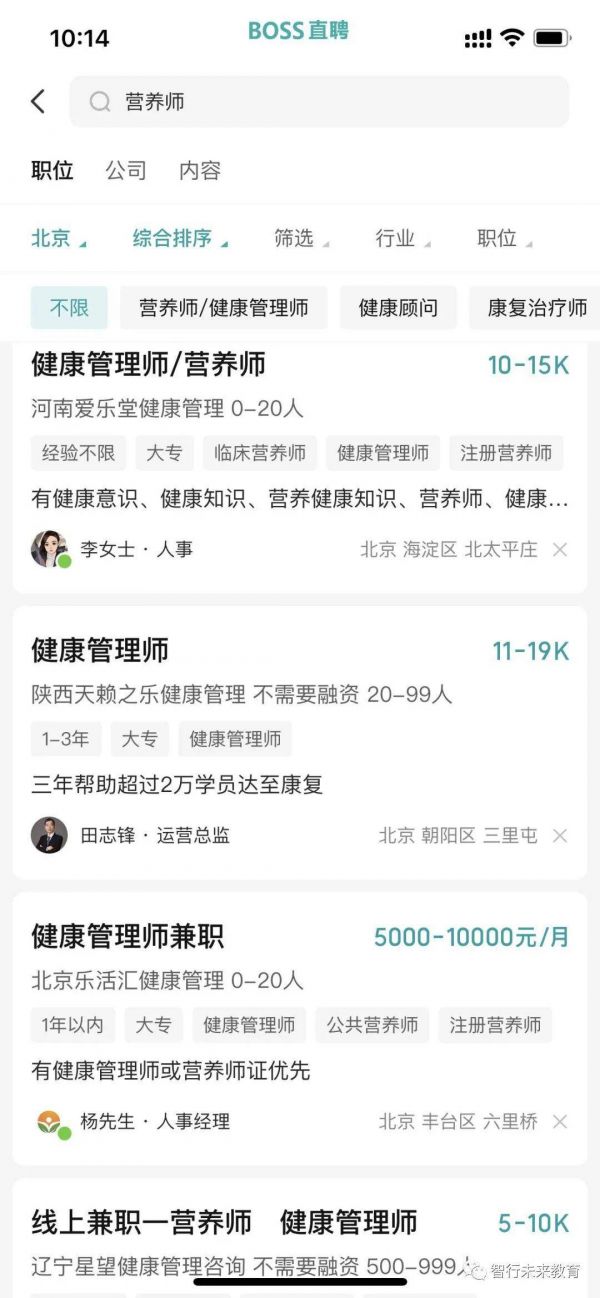Dismiss the job posted by 李女士
The image size is (600, 1298).
pos(560,549)
